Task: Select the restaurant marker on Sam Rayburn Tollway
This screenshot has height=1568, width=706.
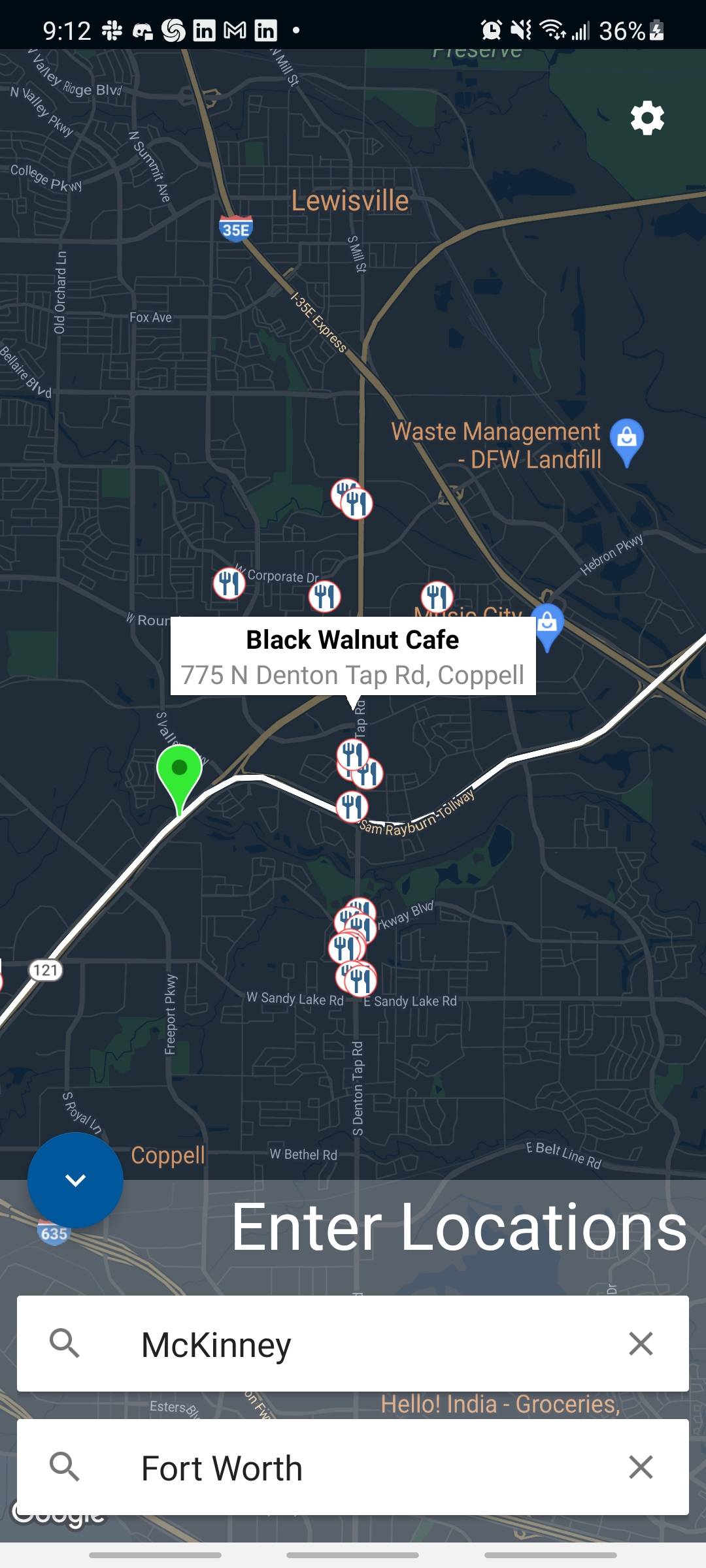Action: 352,806
